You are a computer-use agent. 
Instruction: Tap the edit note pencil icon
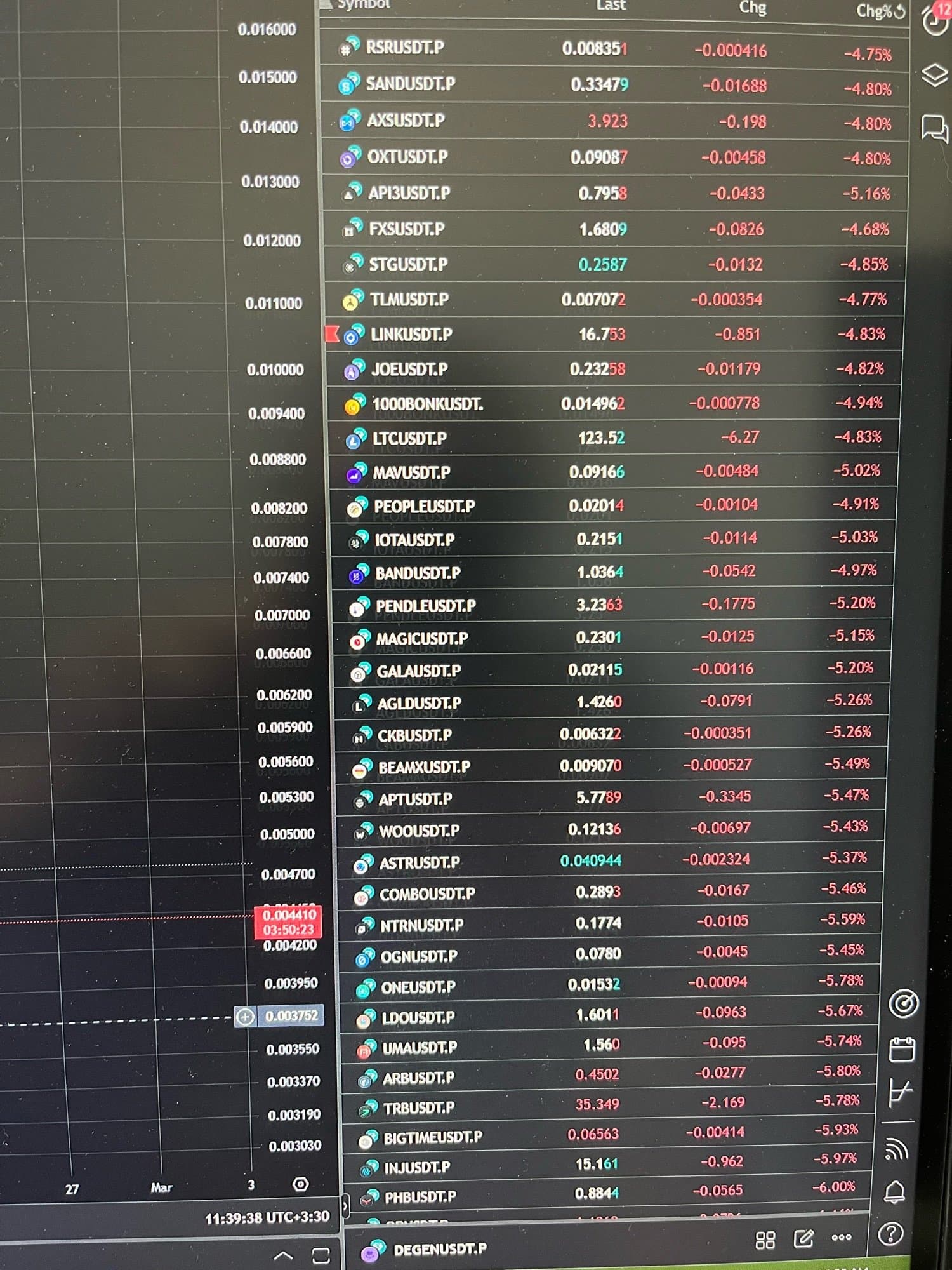803,1238
